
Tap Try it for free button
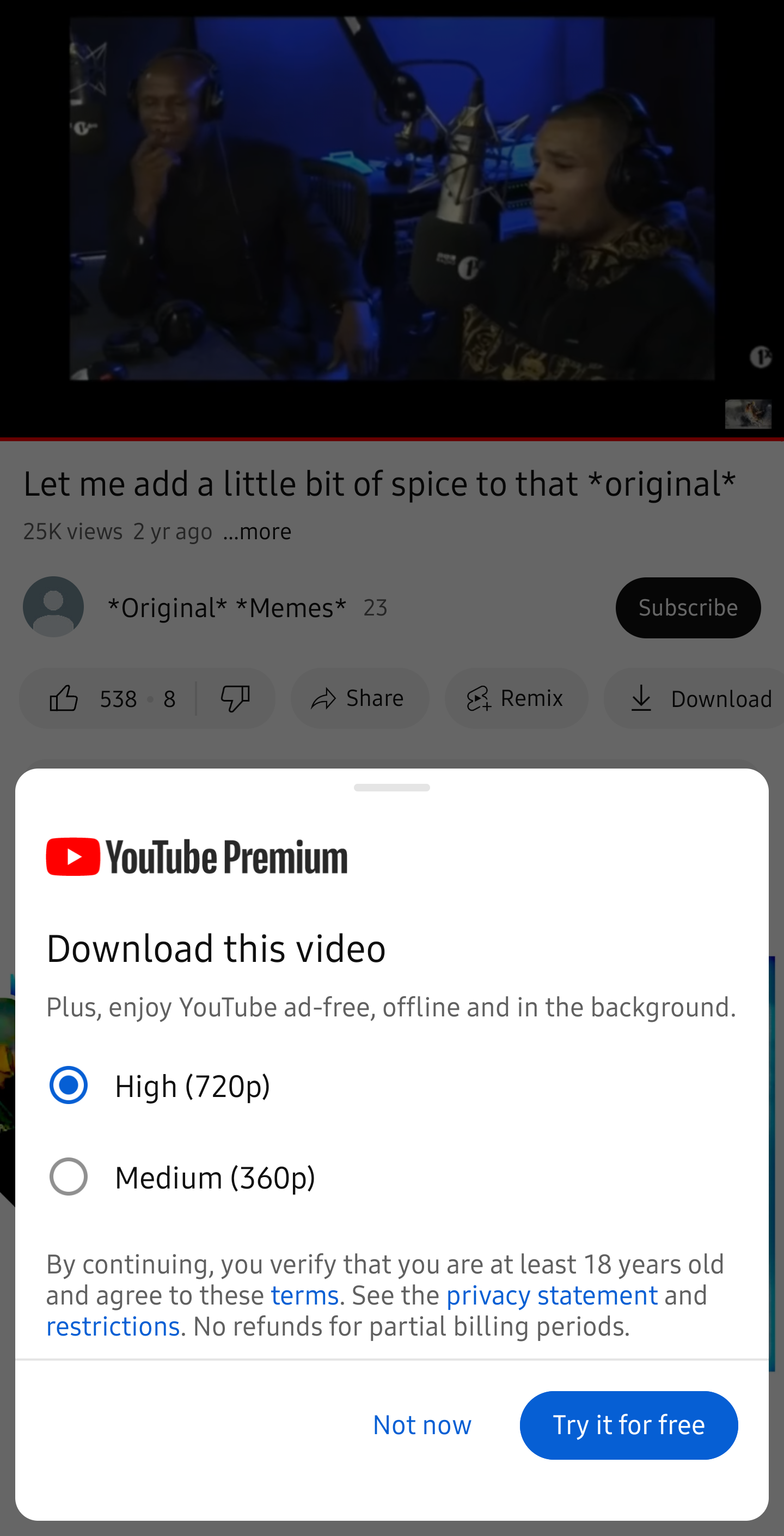pyautogui.click(x=628, y=1425)
